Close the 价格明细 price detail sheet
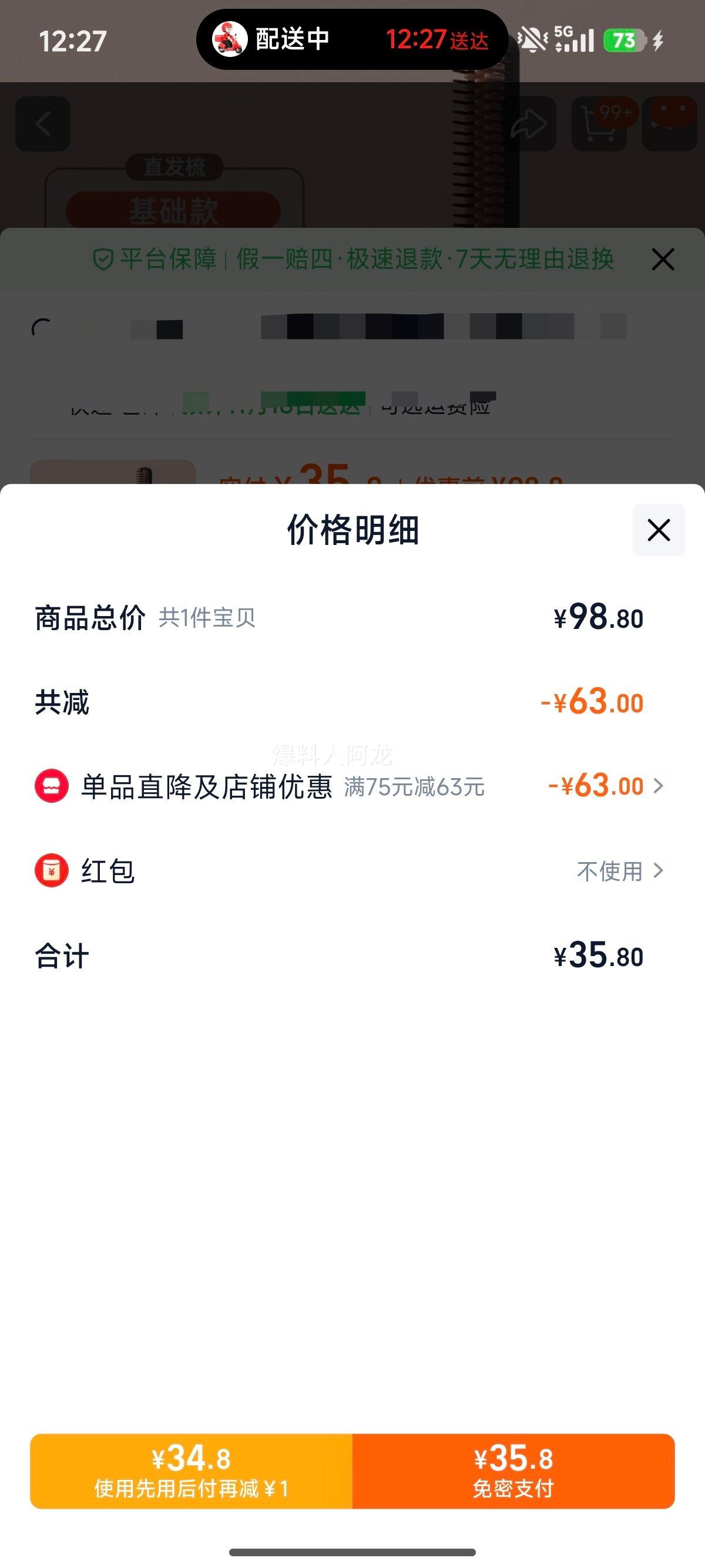 658,530
